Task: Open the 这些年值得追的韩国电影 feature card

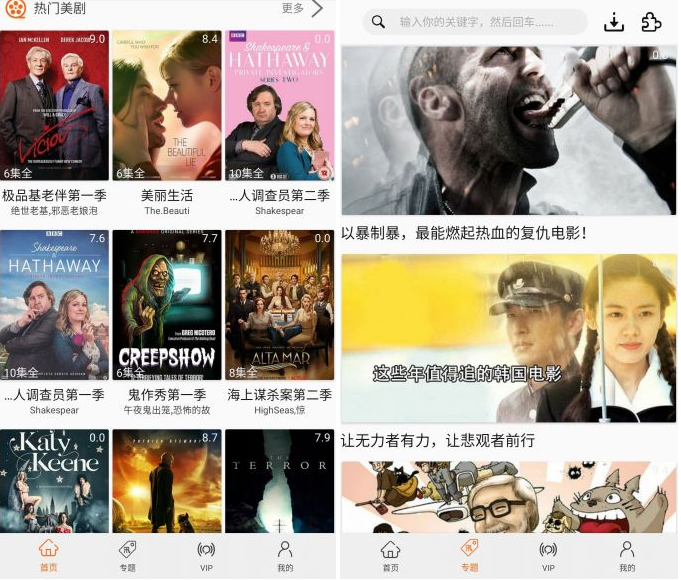Action: coord(509,338)
